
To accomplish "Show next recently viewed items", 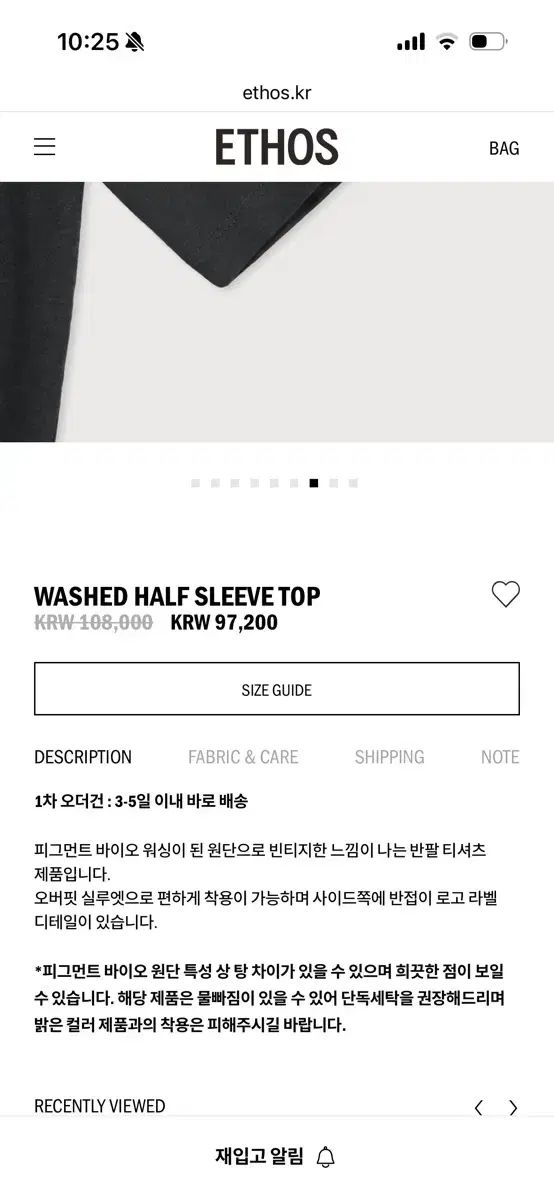I will click(513, 1107).
